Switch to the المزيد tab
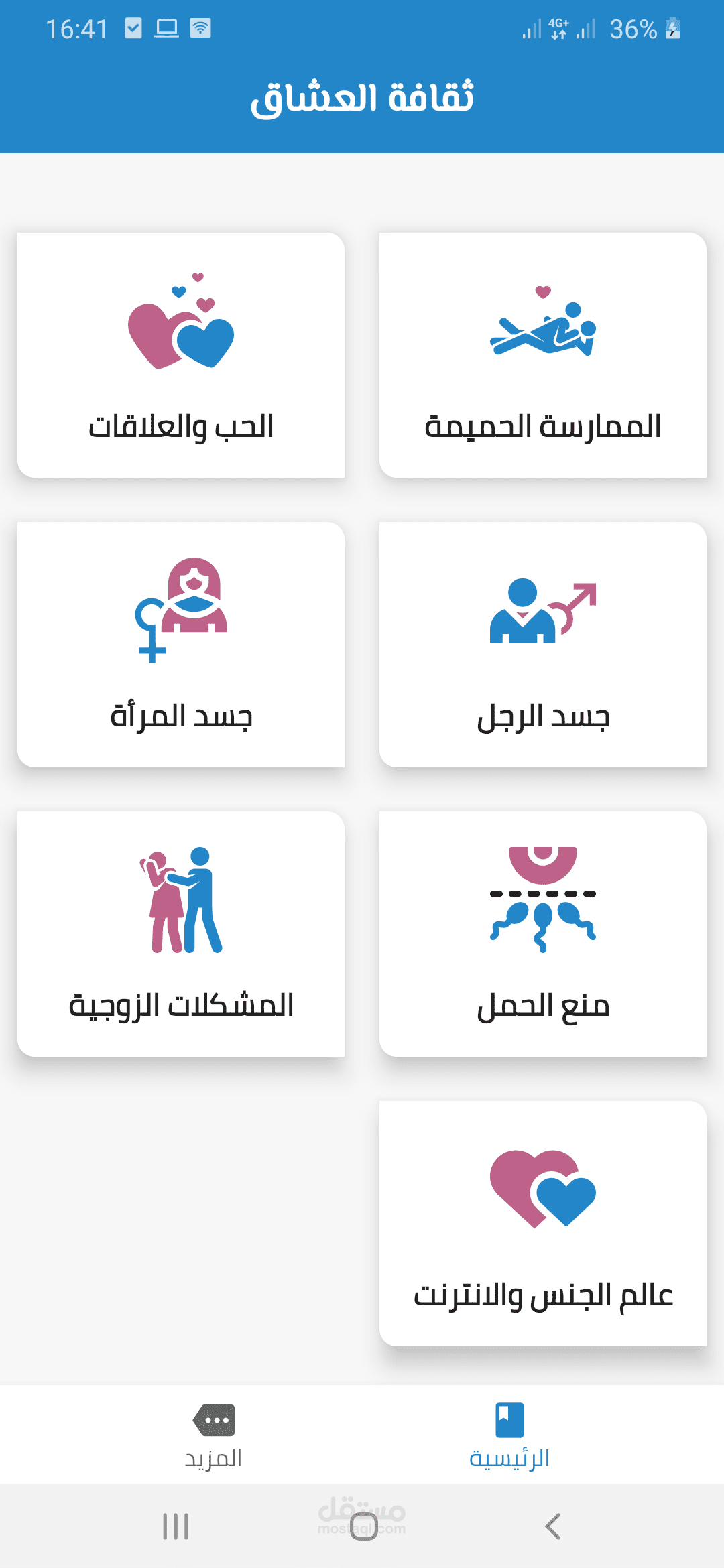Viewport: 724px width, 1568px height. pos(213,1435)
